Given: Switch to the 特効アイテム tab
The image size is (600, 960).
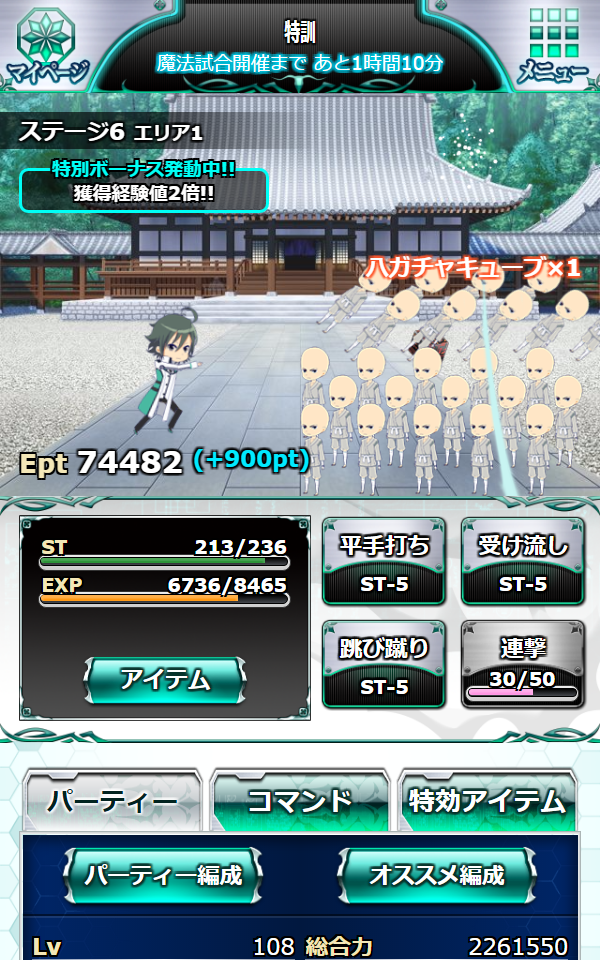Looking at the screenshot, I should 487,802.
